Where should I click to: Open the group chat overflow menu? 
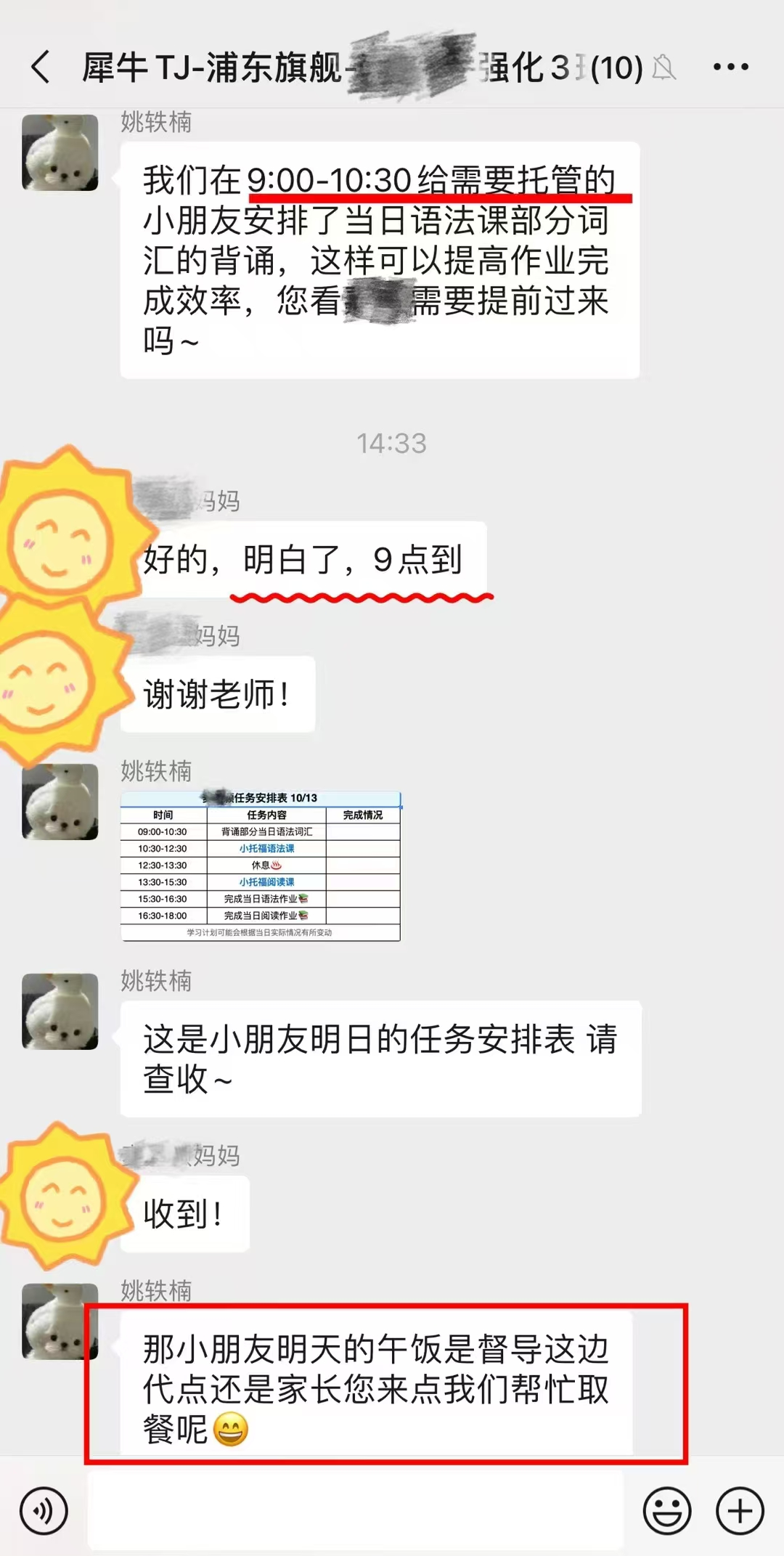[x=730, y=68]
